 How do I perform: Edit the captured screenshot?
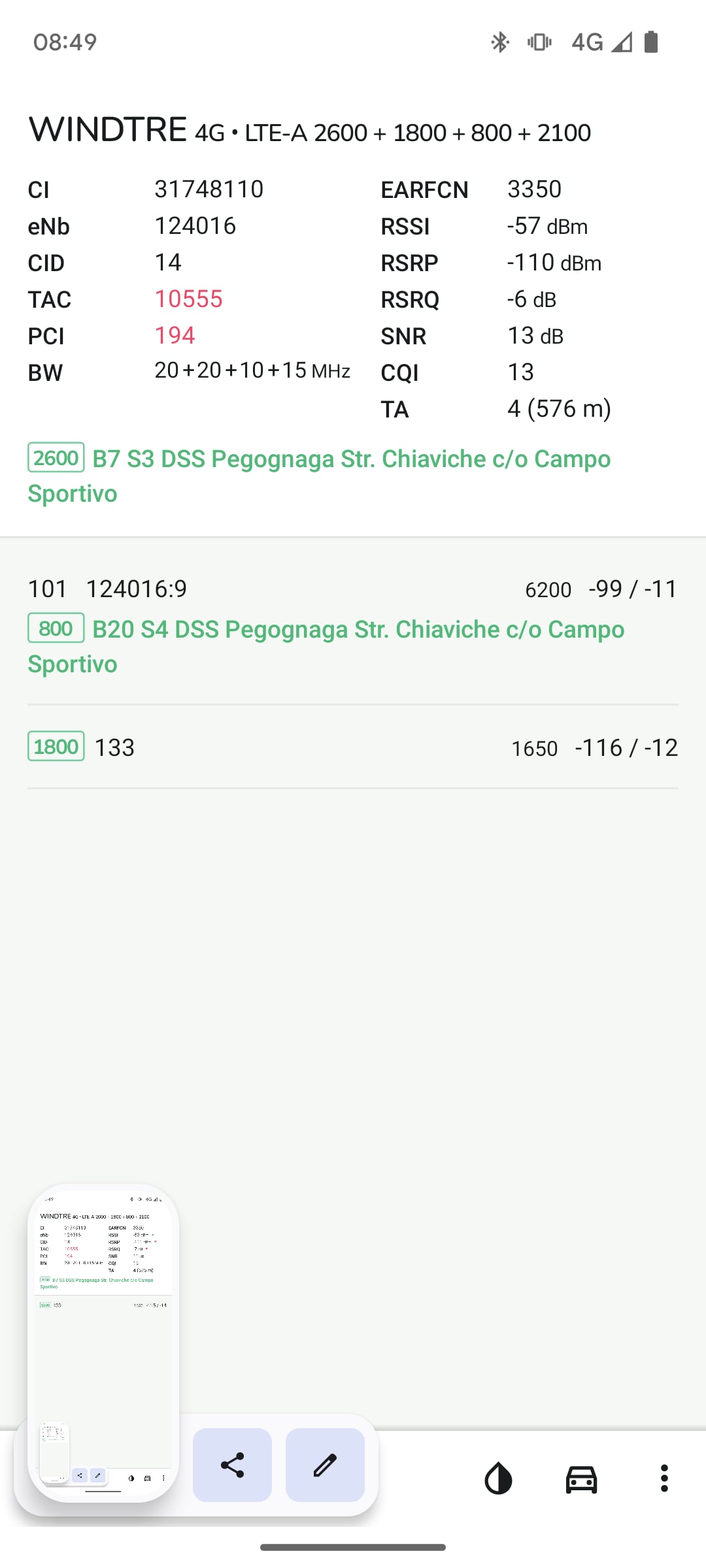(x=325, y=1465)
